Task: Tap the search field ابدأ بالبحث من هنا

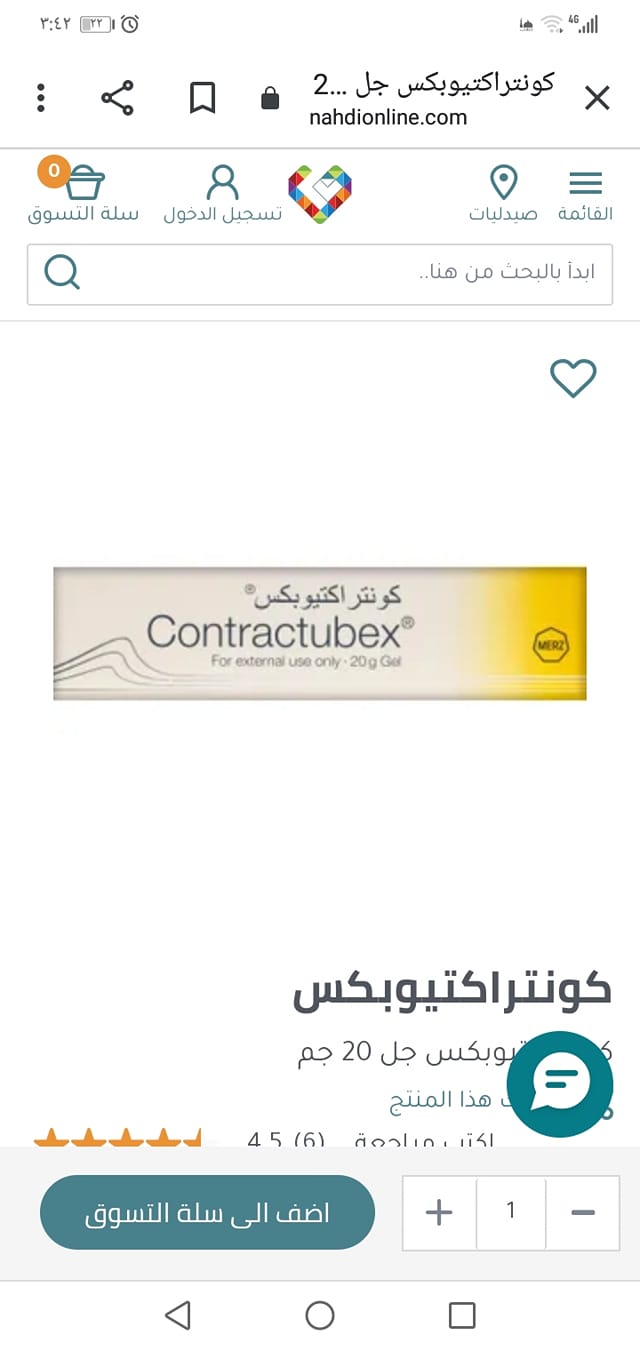Action: [320, 274]
